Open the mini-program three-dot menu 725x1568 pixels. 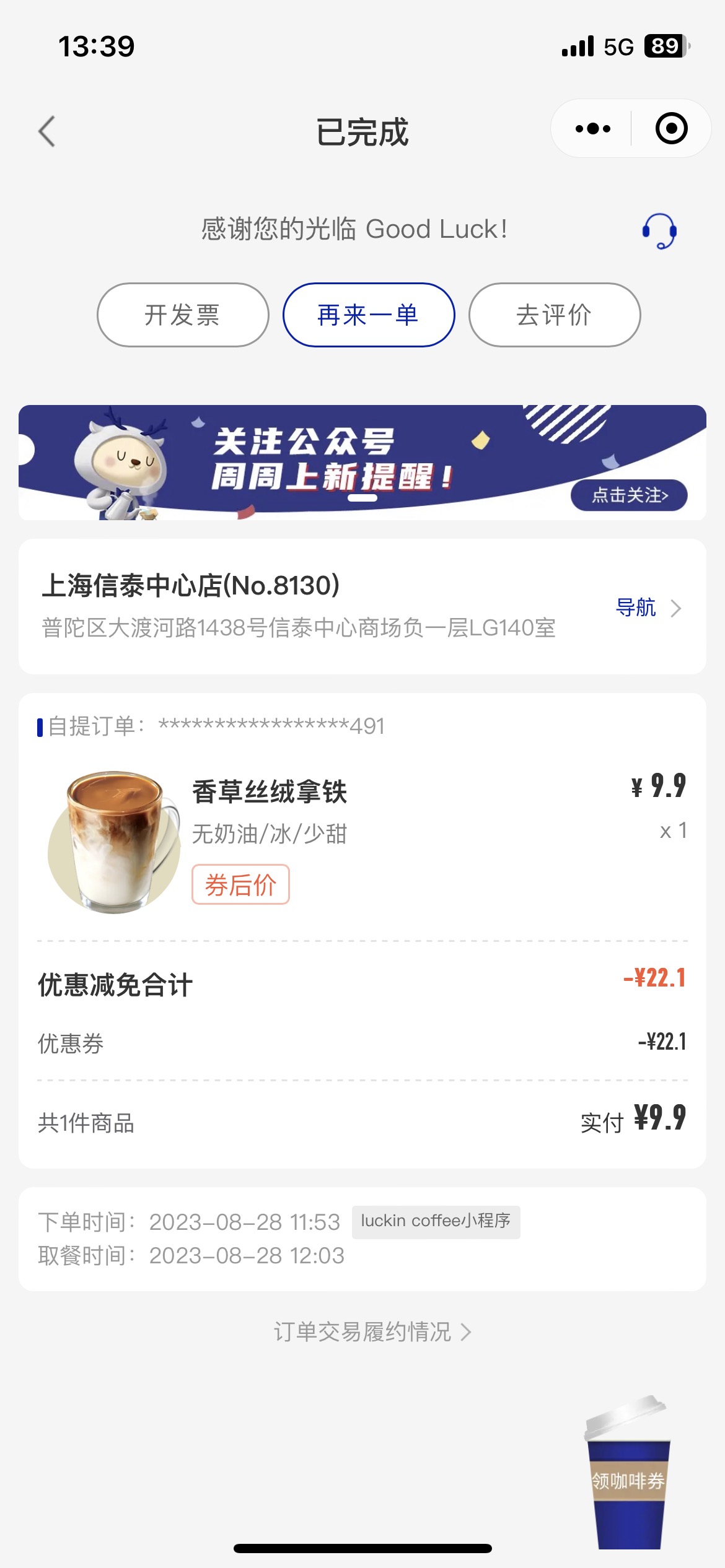[592, 129]
